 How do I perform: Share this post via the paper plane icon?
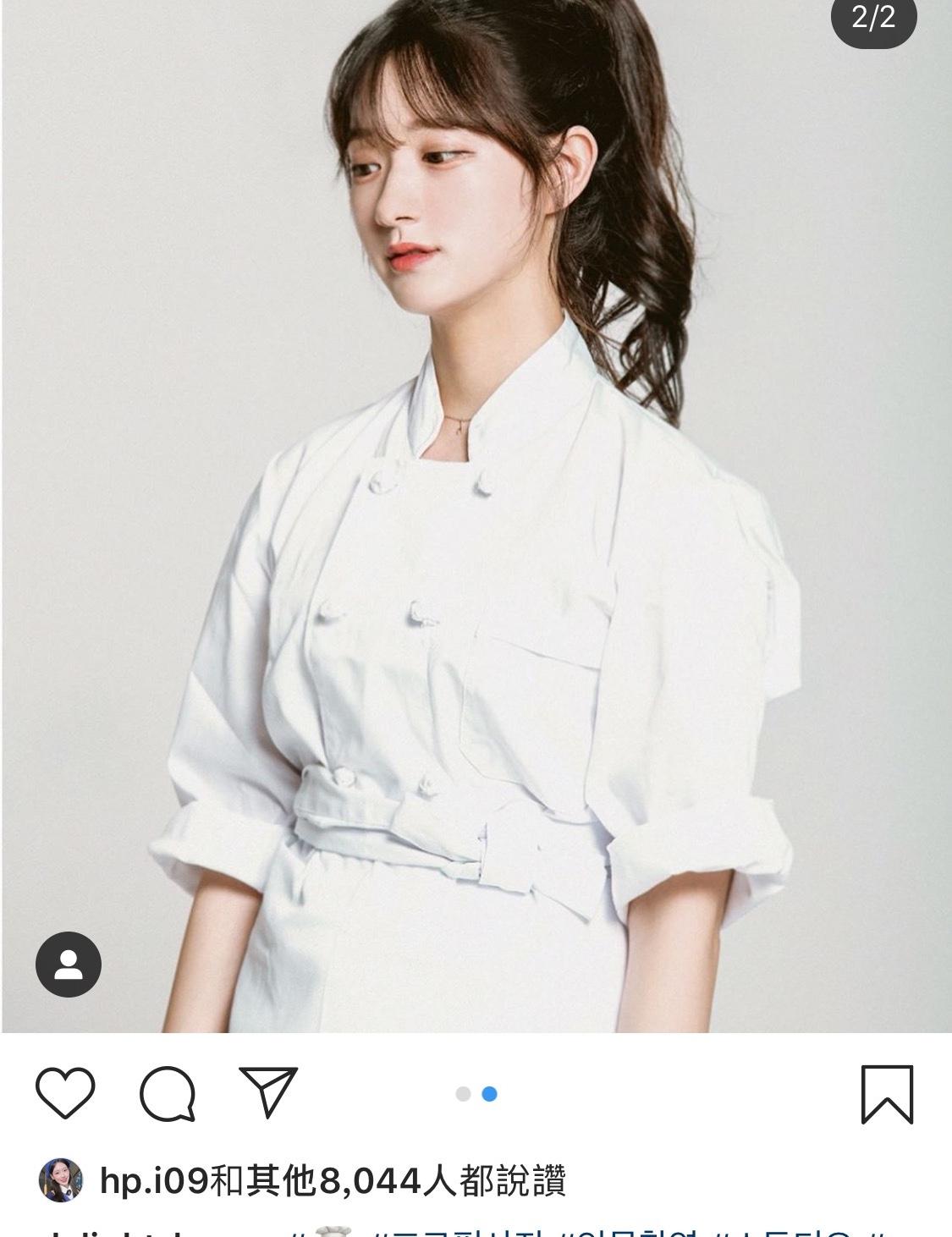268,1091
